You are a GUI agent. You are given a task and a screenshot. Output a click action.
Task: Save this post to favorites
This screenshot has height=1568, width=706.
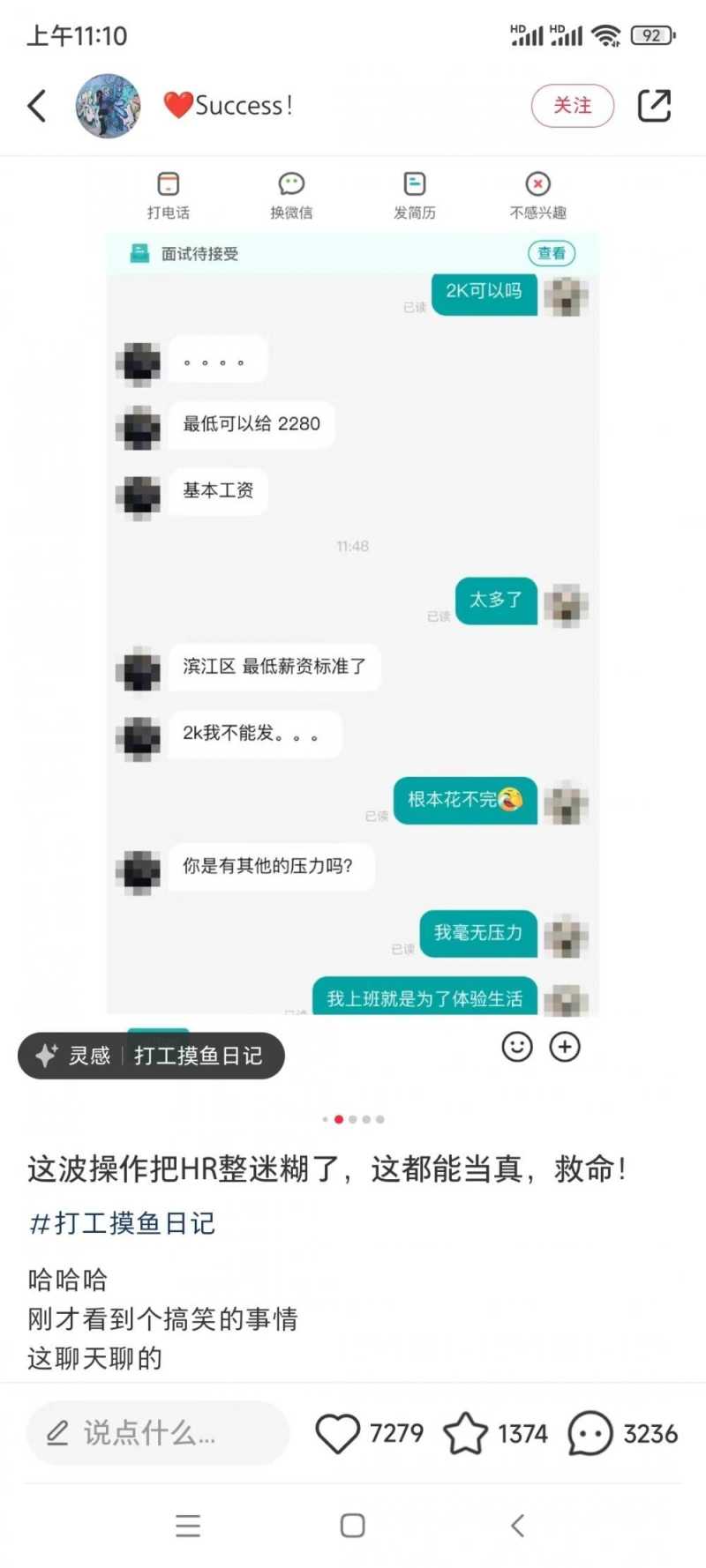pyautogui.click(x=465, y=1433)
